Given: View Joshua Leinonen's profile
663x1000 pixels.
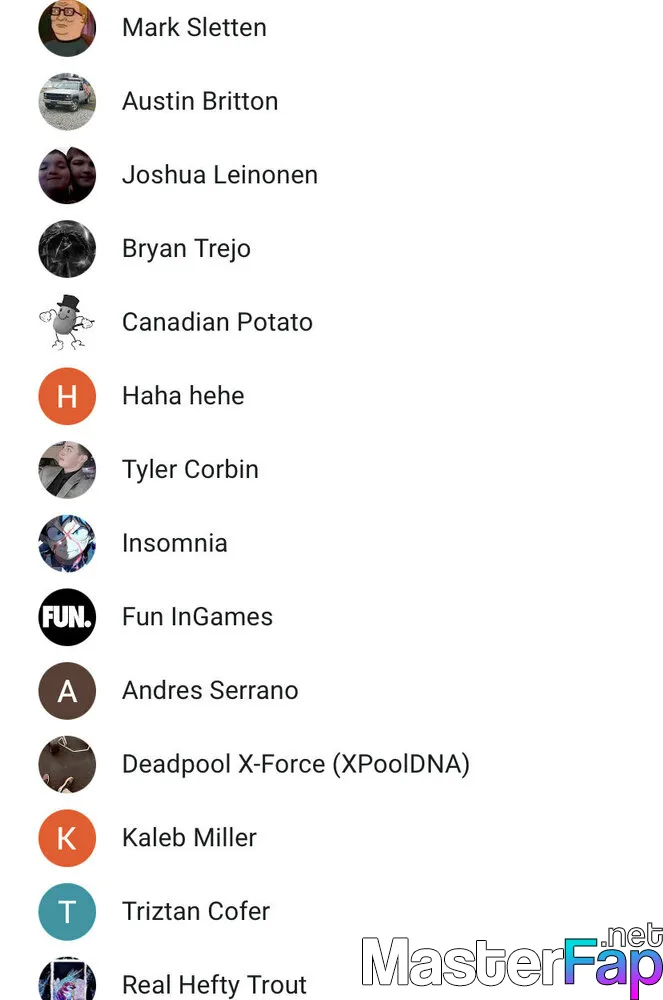Looking at the screenshot, I should tap(219, 175).
